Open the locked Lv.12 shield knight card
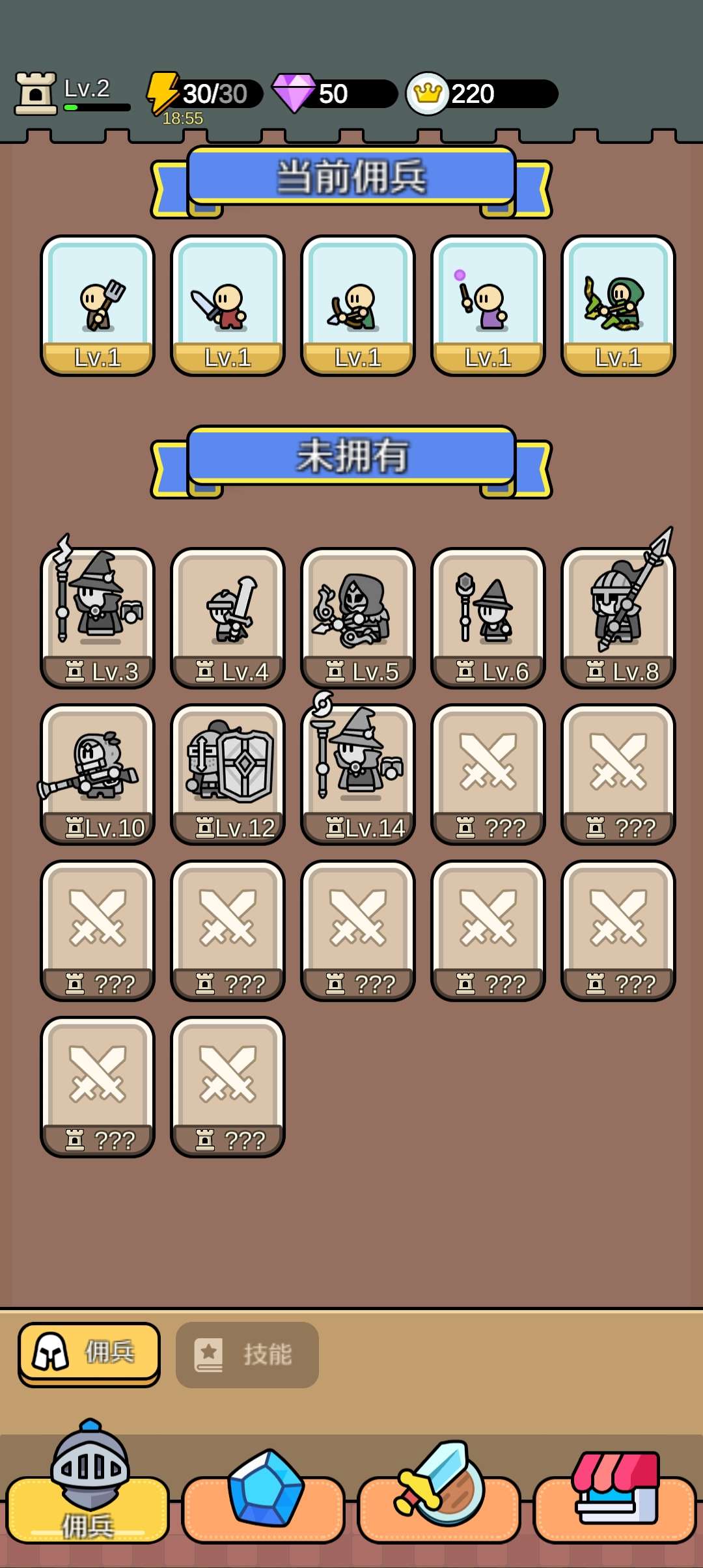Viewport: 703px width, 1568px height. [x=228, y=774]
